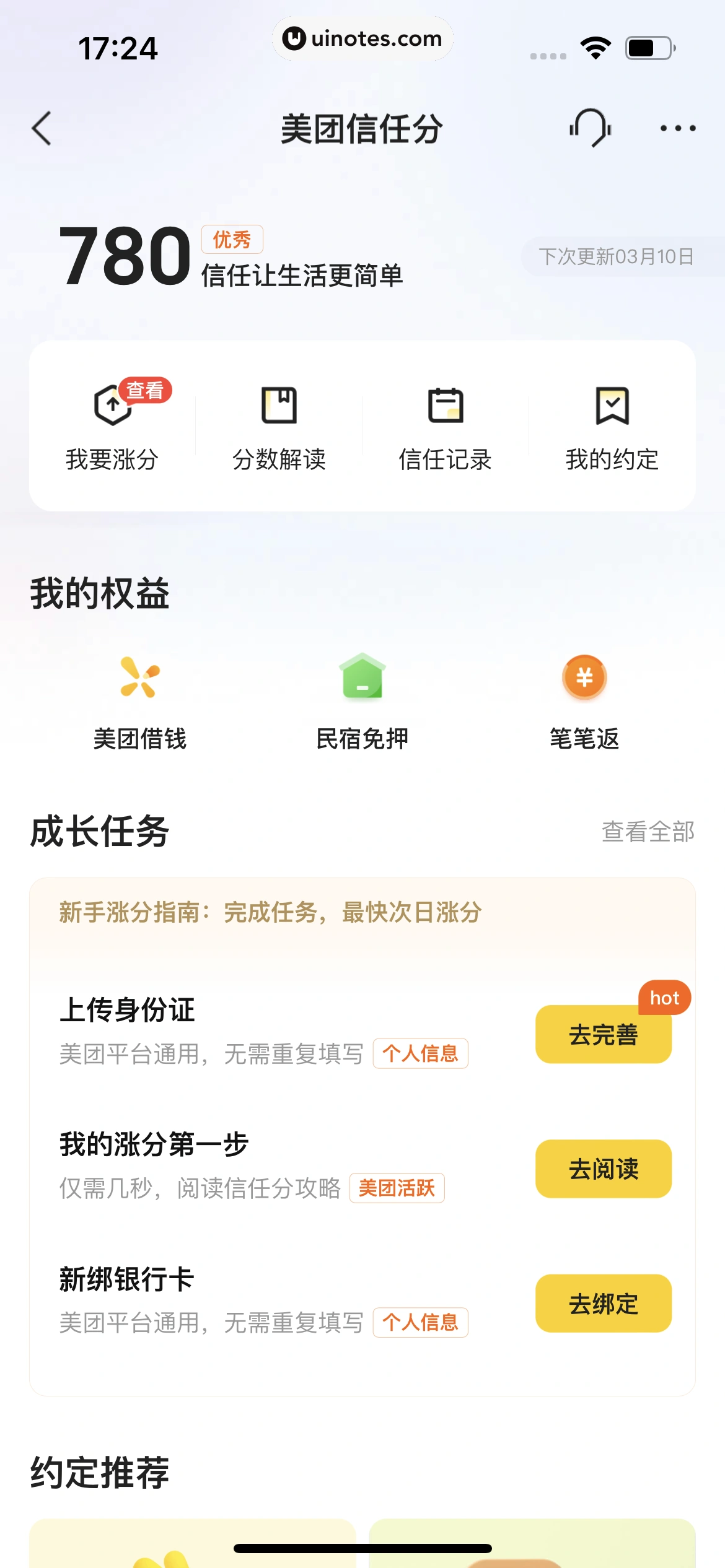Select the 个人信息 tag under 上传身份证

pos(421,1053)
